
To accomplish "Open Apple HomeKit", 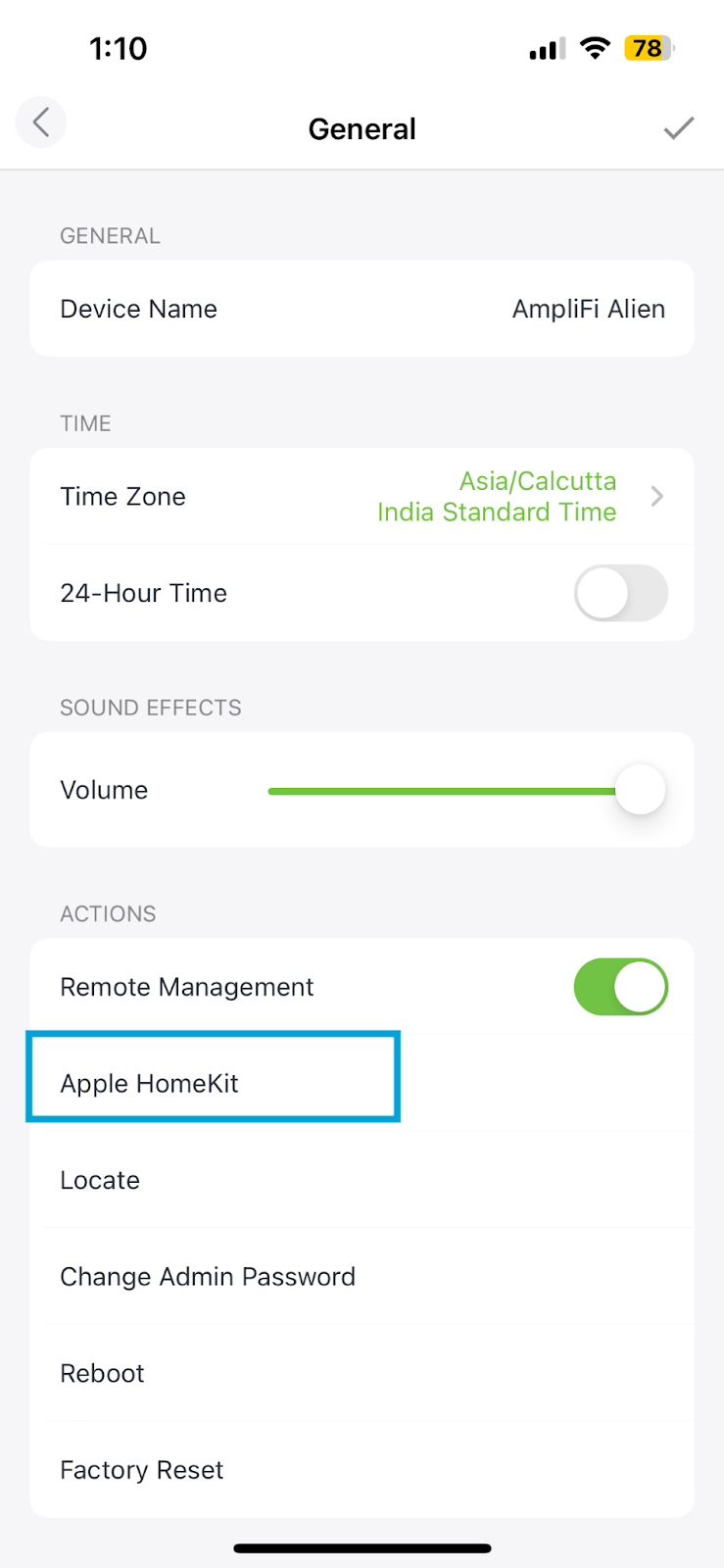I will 362,1083.
